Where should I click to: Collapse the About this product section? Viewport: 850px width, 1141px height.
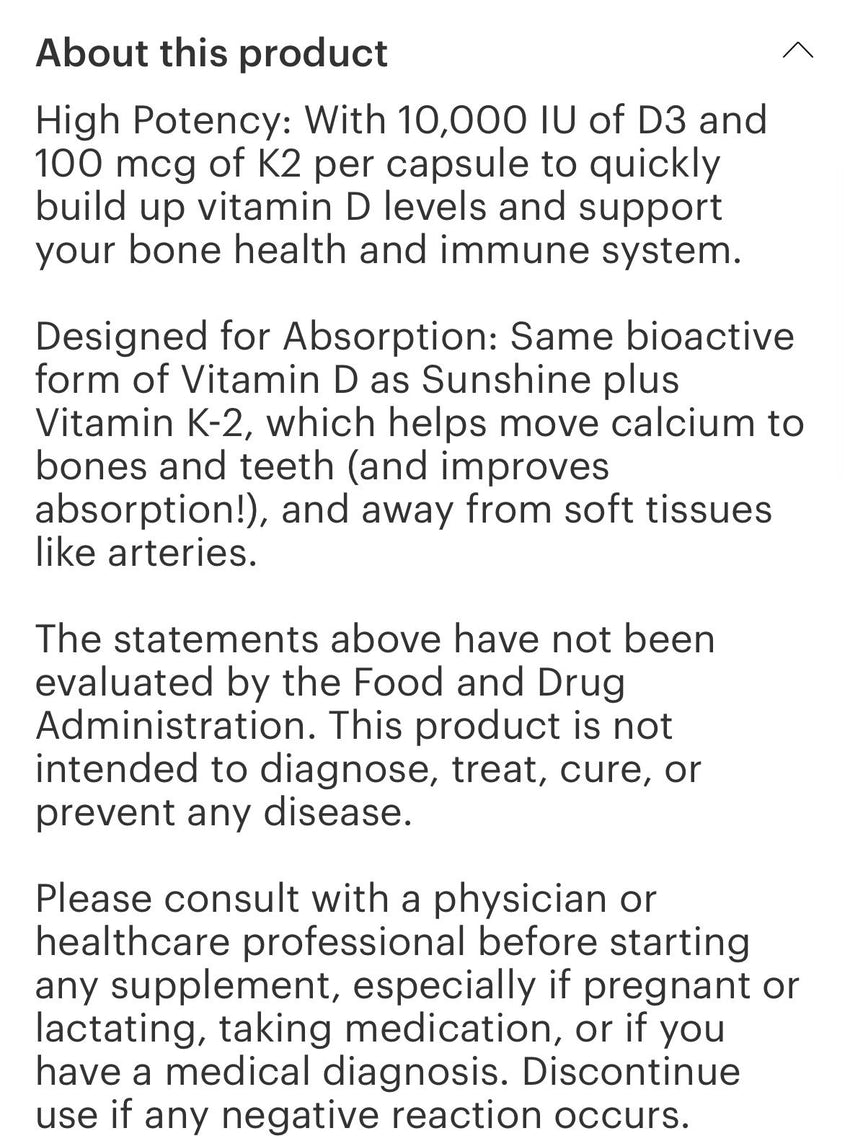tap(797, 50)
